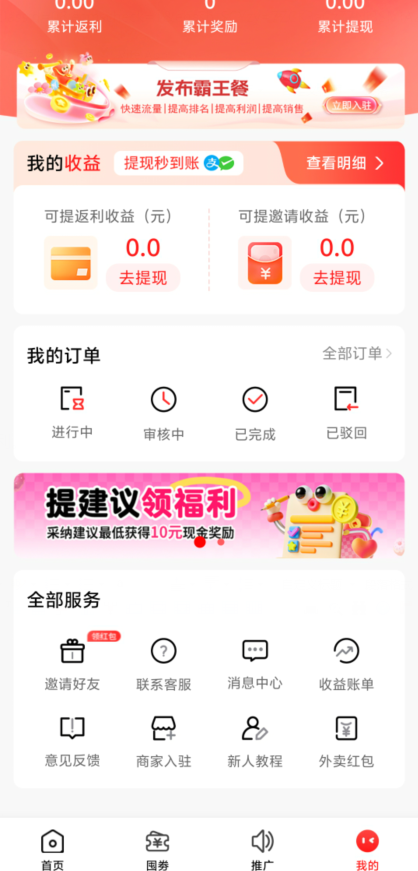This screenshot has height=871, width=418.
Task: Open 查看明细 for my earnings
Action: click(345, 163)
